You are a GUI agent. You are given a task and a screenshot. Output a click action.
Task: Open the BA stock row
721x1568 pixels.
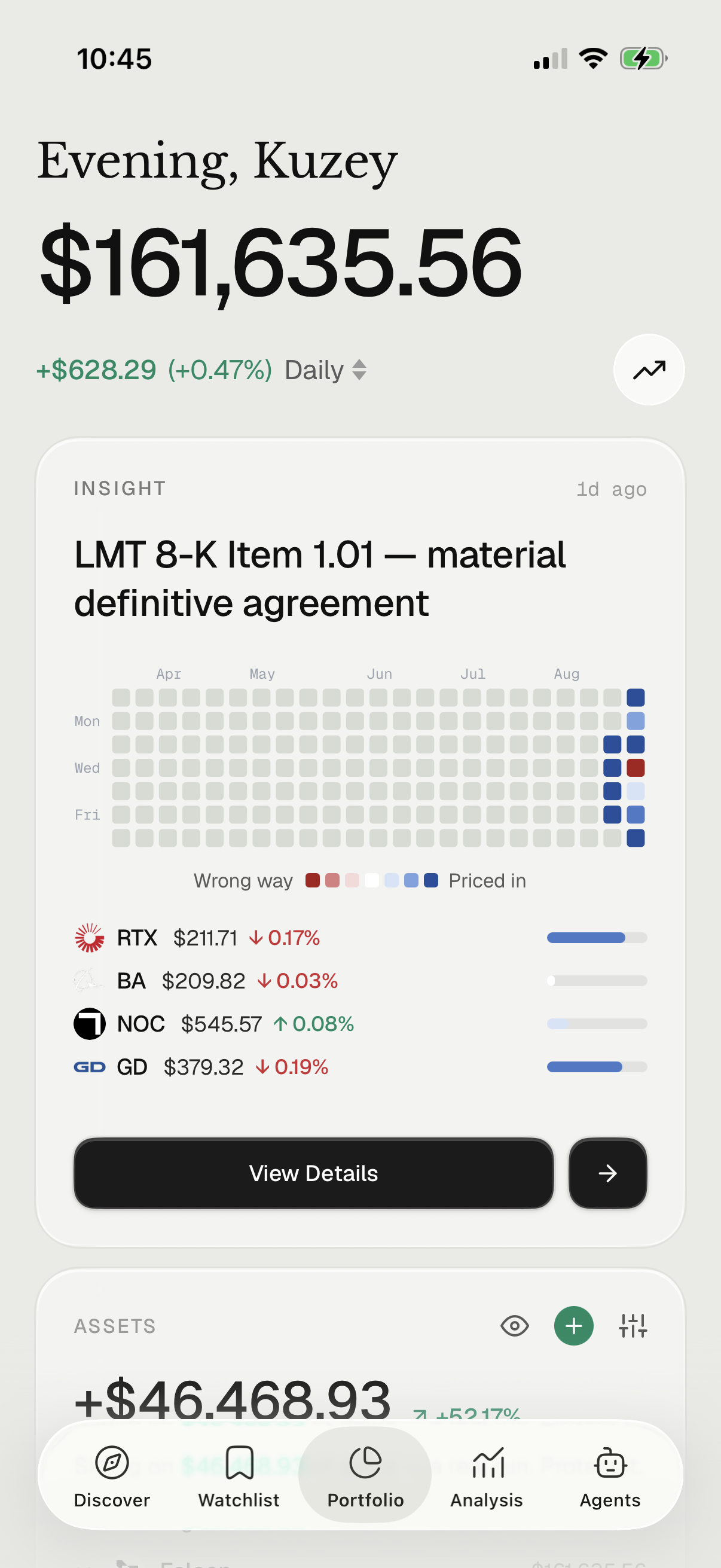pyautogui.click(x=360, y=981)
